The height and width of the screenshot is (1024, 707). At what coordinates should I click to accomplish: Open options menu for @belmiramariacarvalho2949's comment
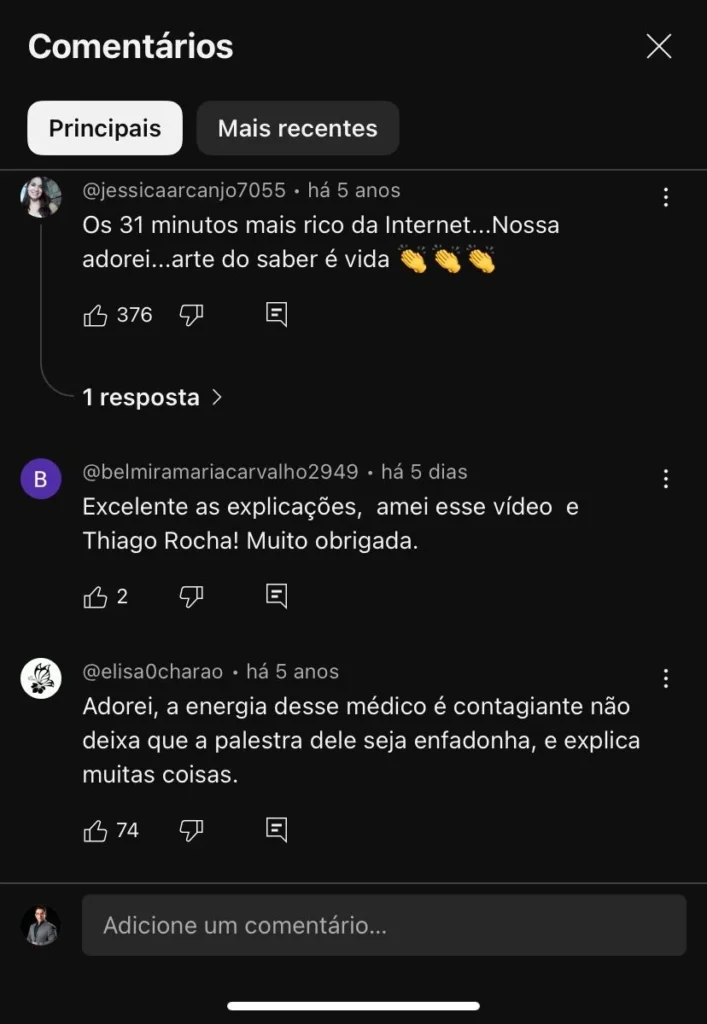point(665,479)
